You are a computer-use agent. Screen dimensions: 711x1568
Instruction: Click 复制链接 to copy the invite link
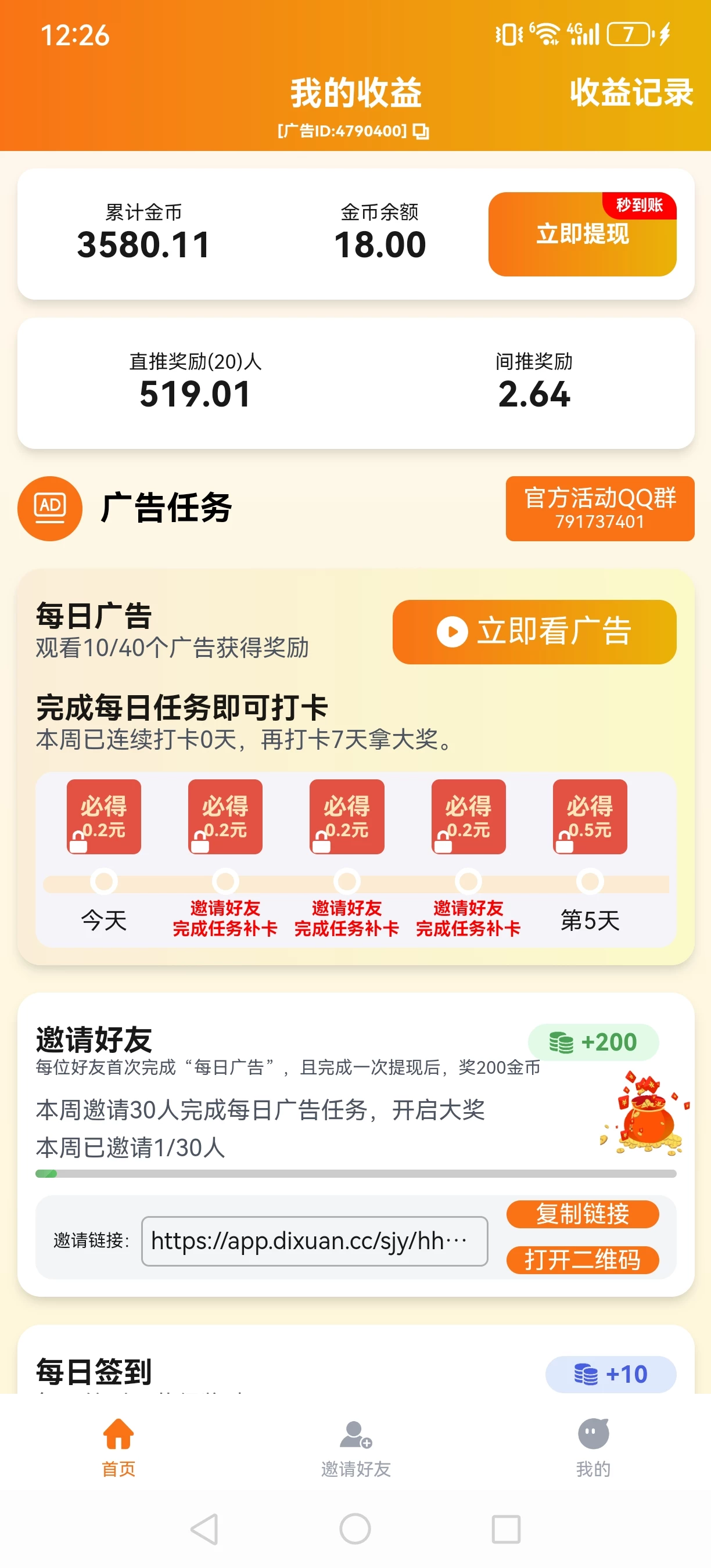(x=582, y=1214)
